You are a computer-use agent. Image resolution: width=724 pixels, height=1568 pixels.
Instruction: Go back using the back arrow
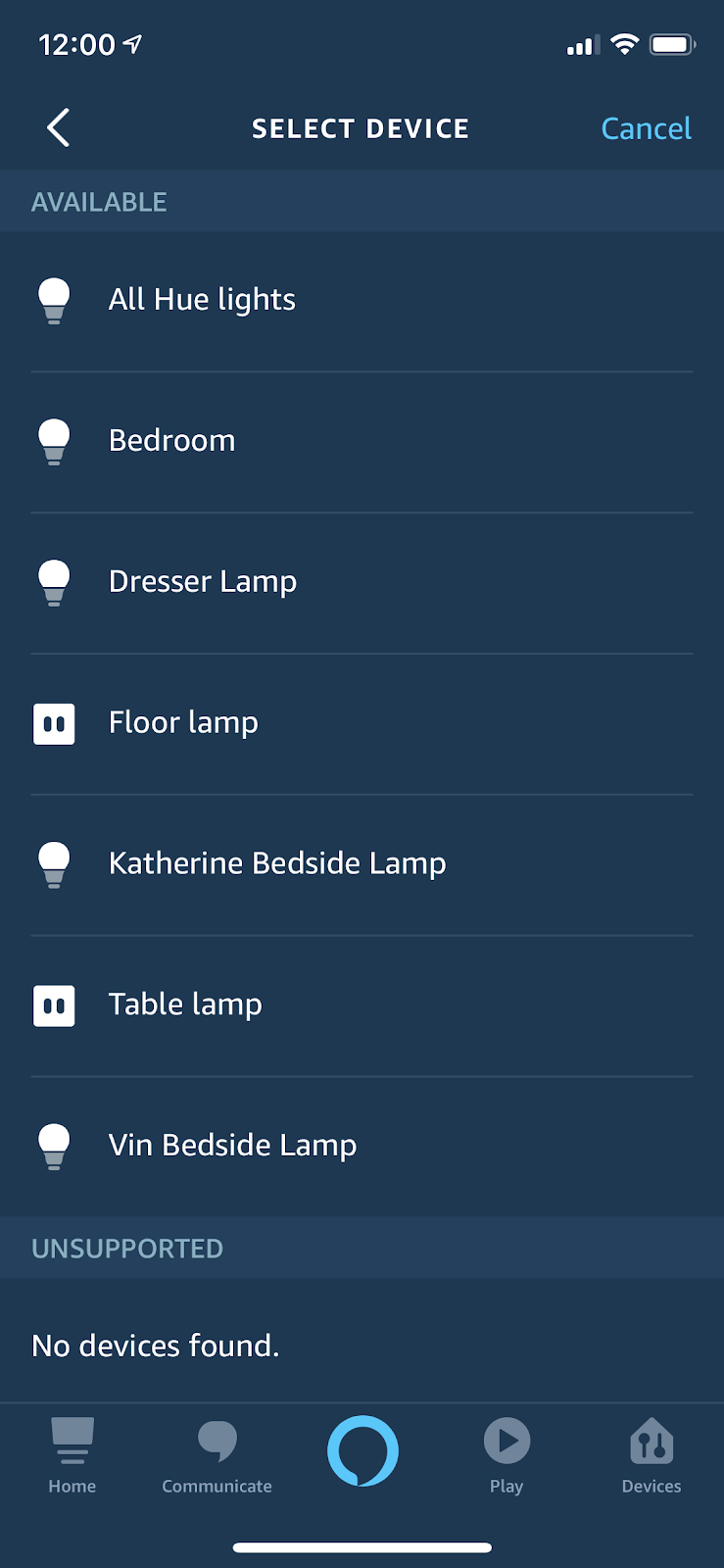[59, 128]
